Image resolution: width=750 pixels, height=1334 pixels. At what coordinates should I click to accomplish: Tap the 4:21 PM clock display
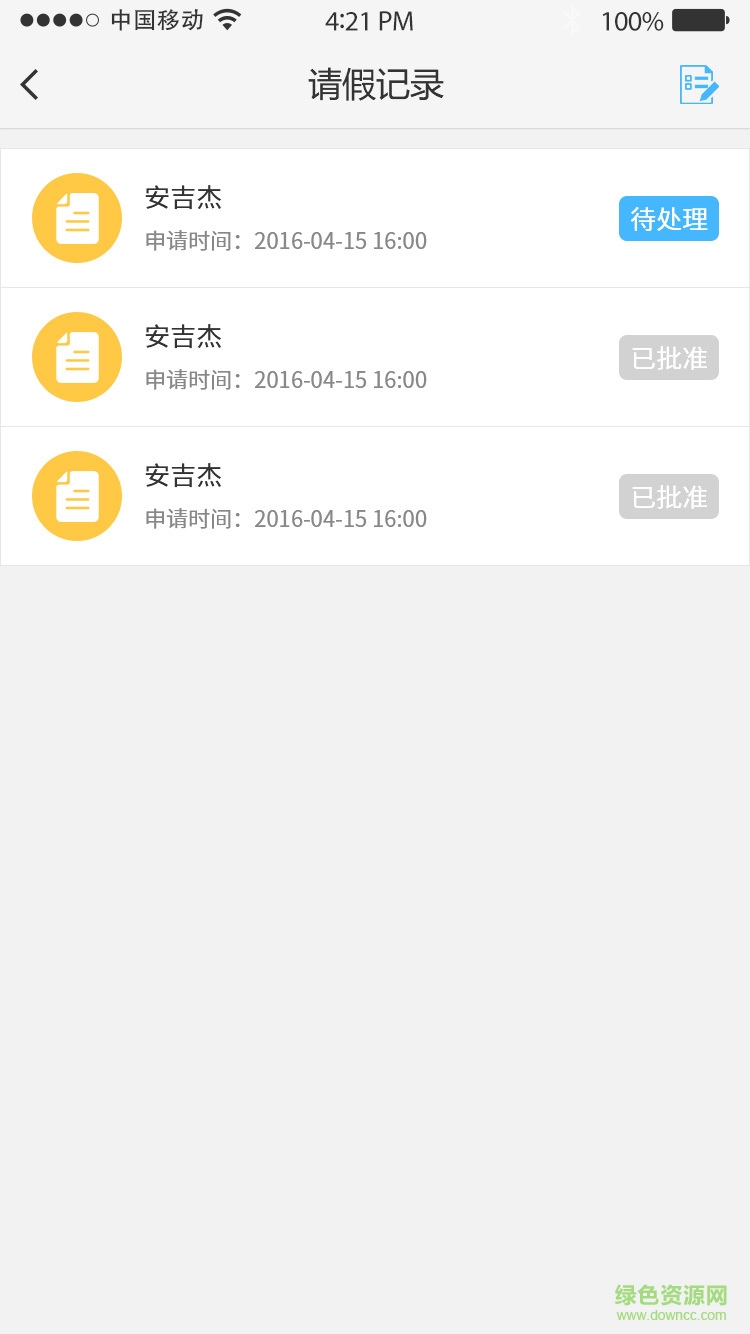pos(369,20)
